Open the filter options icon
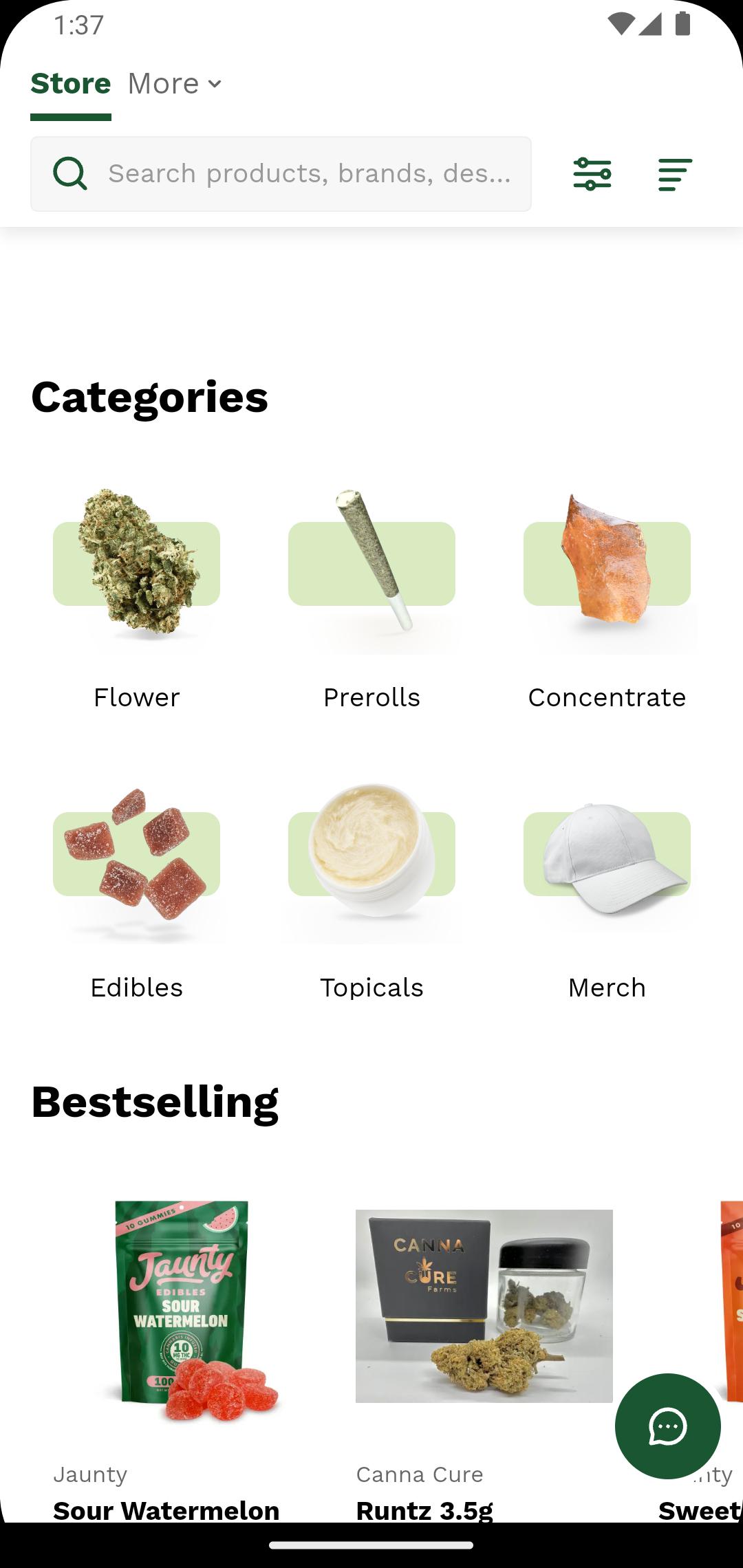 tap(592, 174)
